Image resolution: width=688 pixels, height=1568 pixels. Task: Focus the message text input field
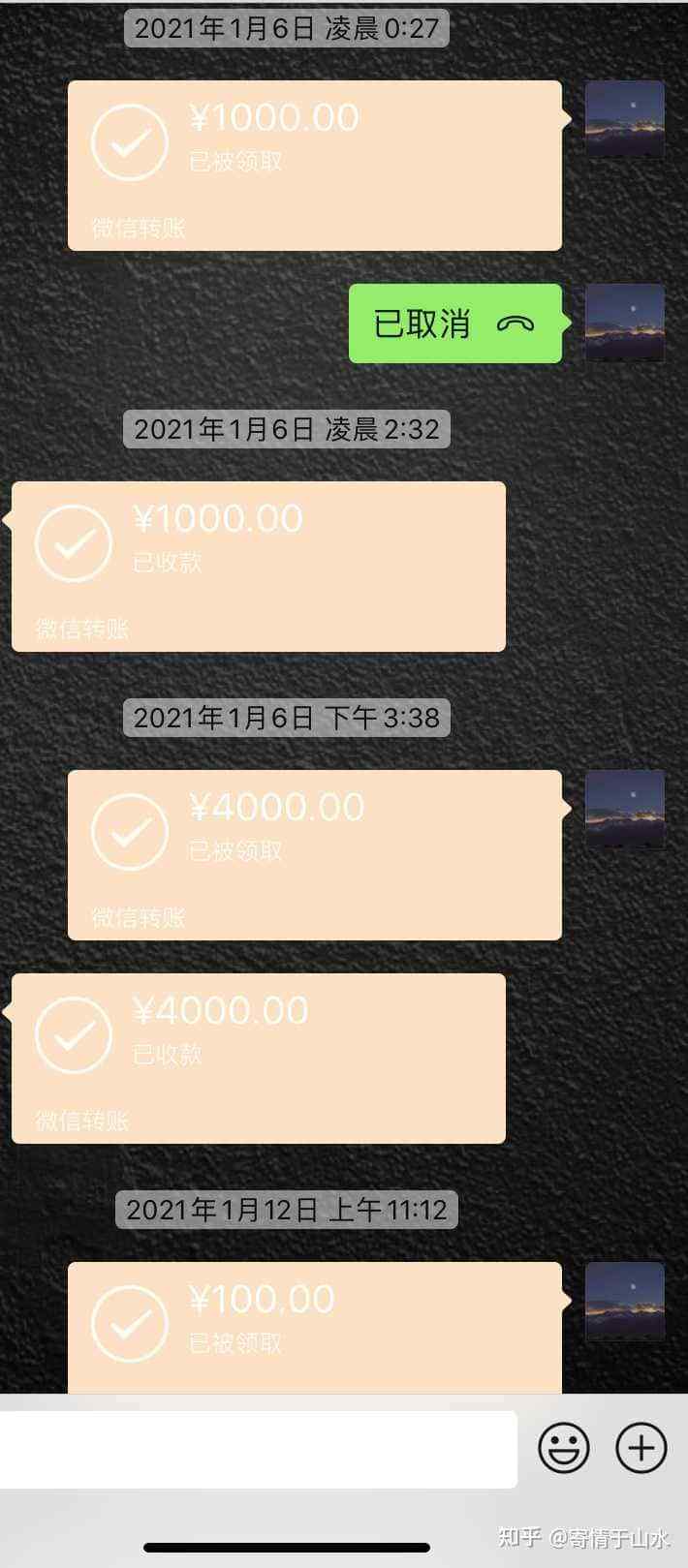tap(257, 1449)
